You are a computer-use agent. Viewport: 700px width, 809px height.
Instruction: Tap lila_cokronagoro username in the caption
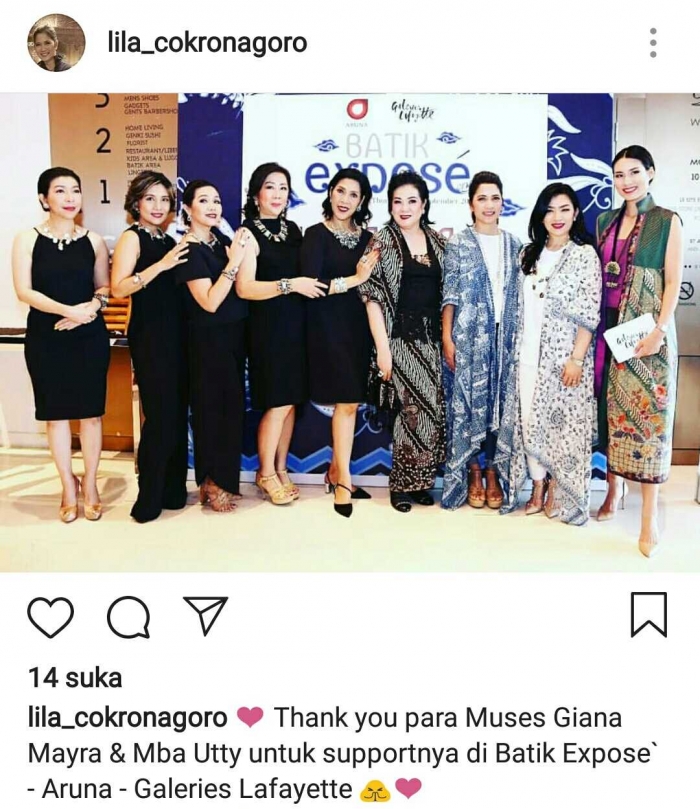(127, 718)
